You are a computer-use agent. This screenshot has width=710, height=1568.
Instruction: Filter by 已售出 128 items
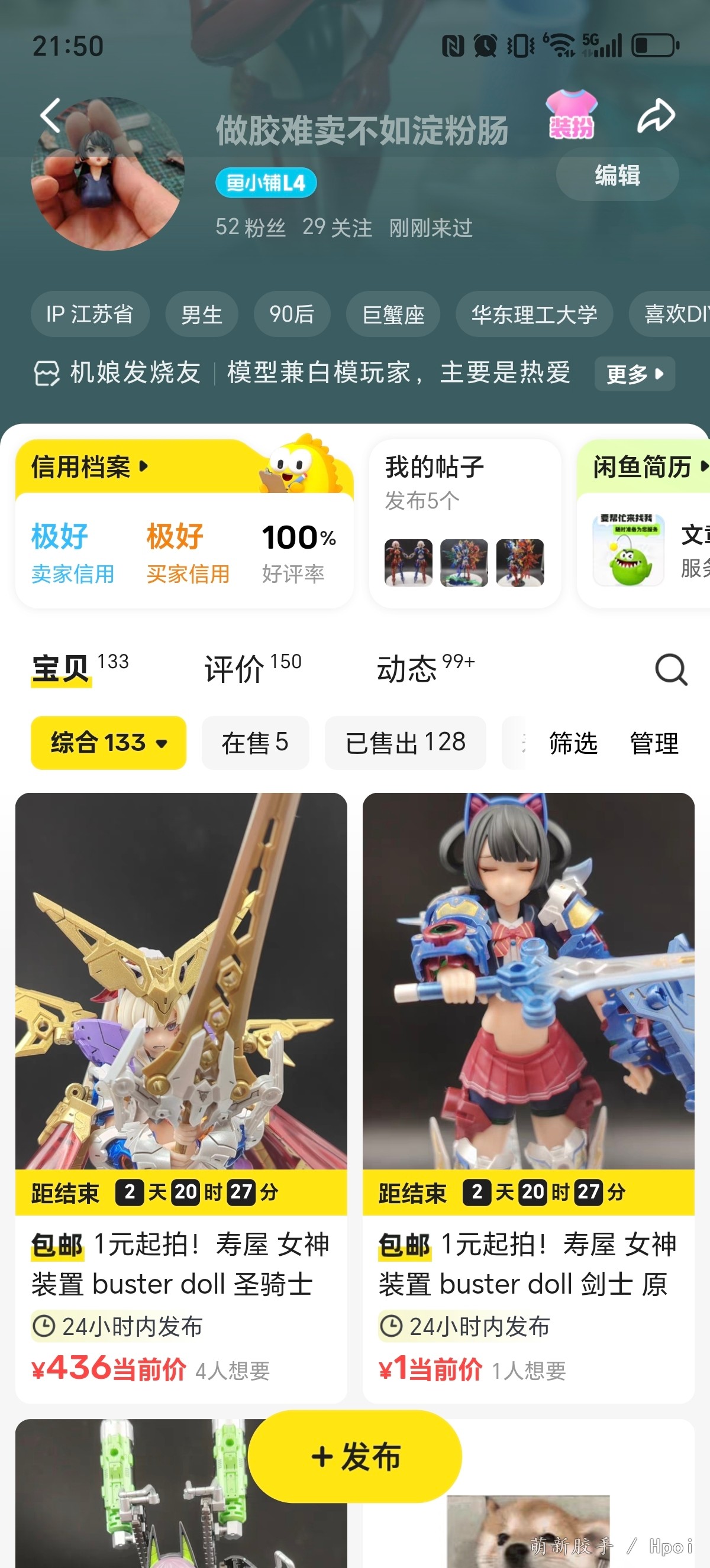pos(405,743)
